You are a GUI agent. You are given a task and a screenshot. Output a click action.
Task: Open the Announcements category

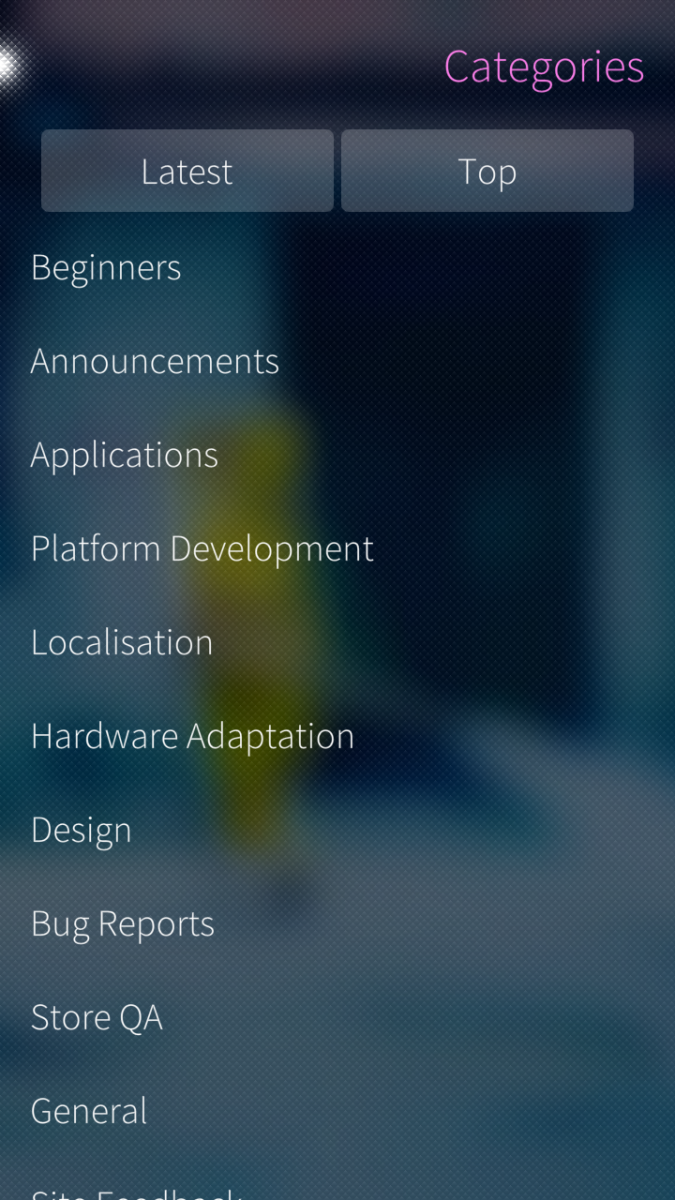pos(155,361)
